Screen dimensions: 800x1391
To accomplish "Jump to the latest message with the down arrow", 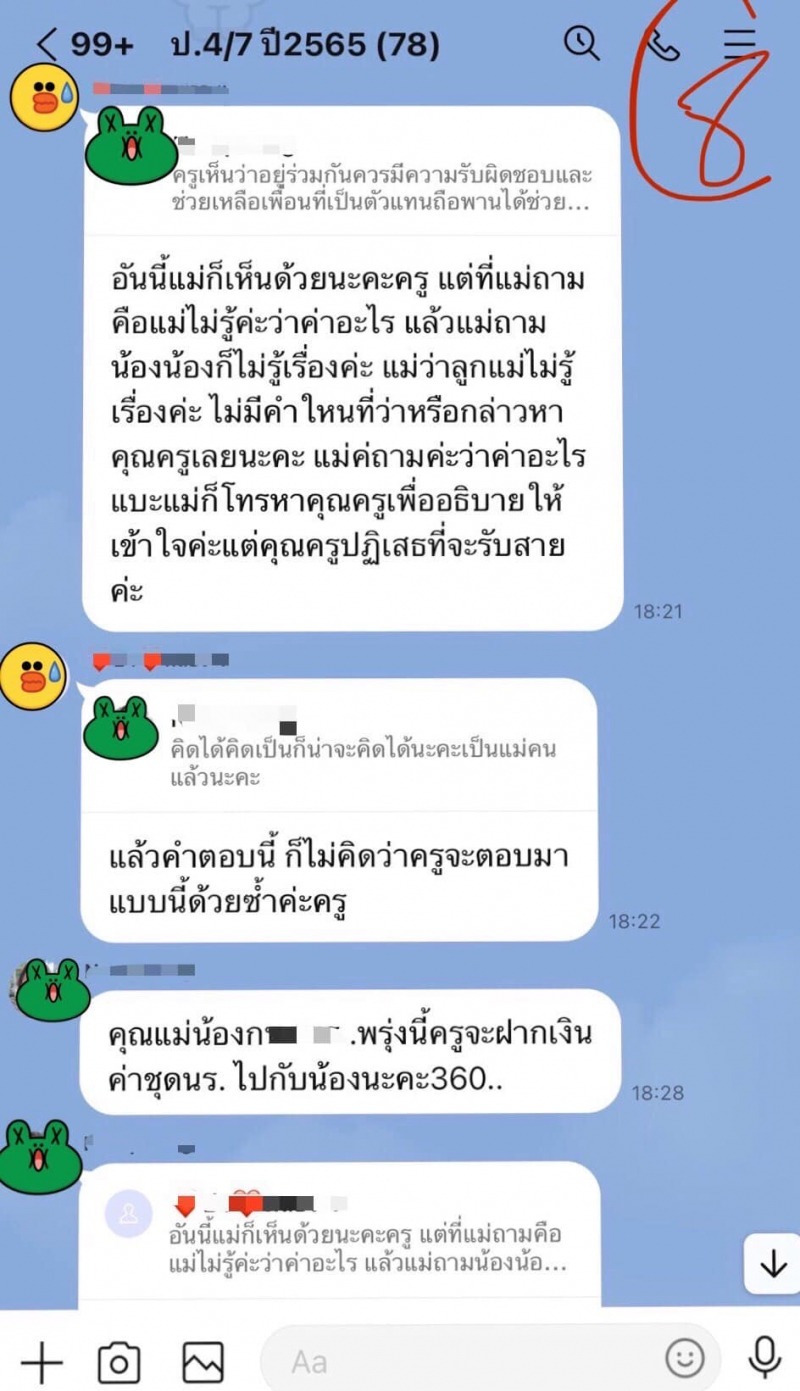I will coord(773,1265).
